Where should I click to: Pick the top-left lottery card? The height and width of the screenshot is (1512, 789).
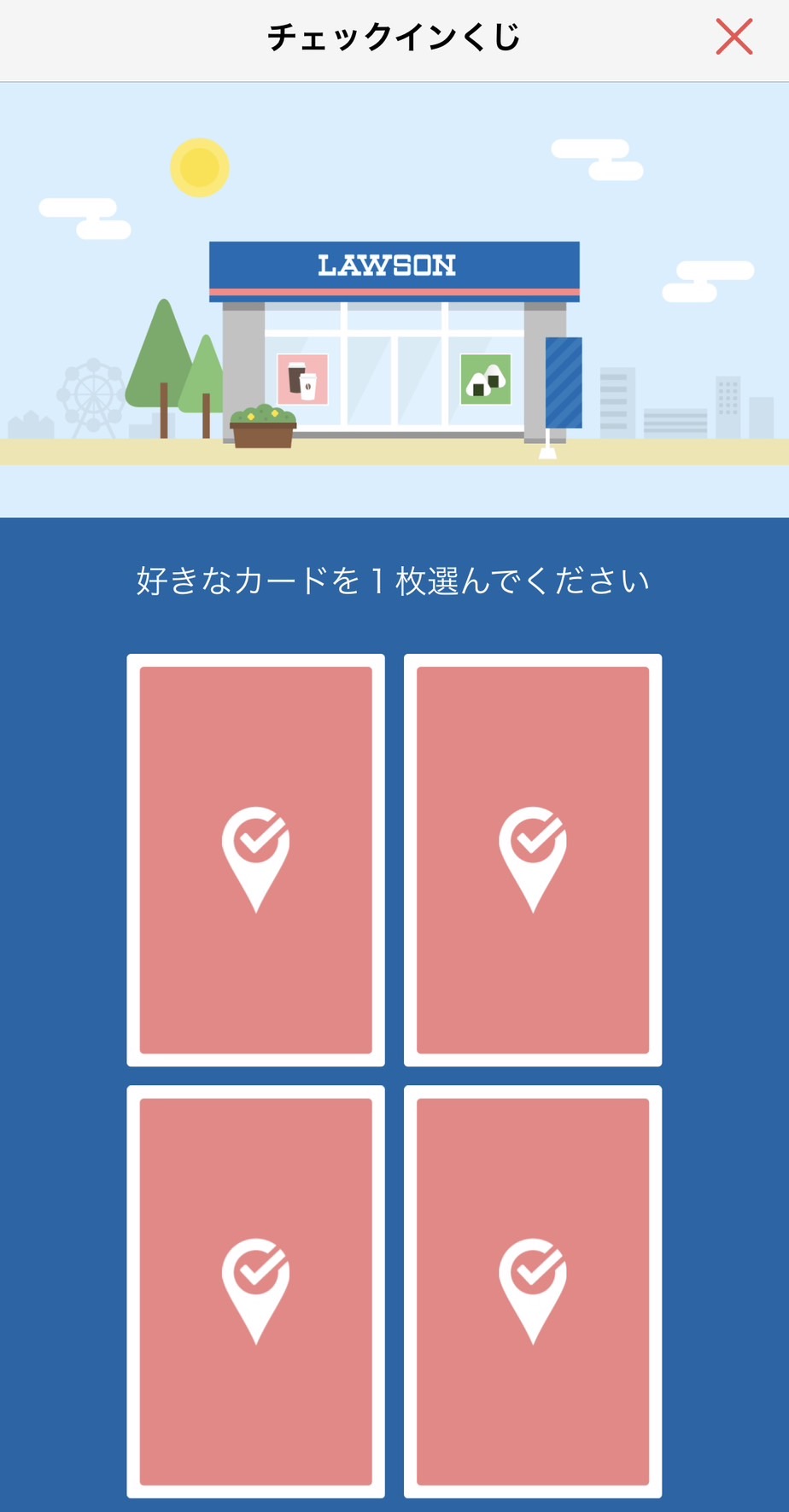[x=255, y=860]
